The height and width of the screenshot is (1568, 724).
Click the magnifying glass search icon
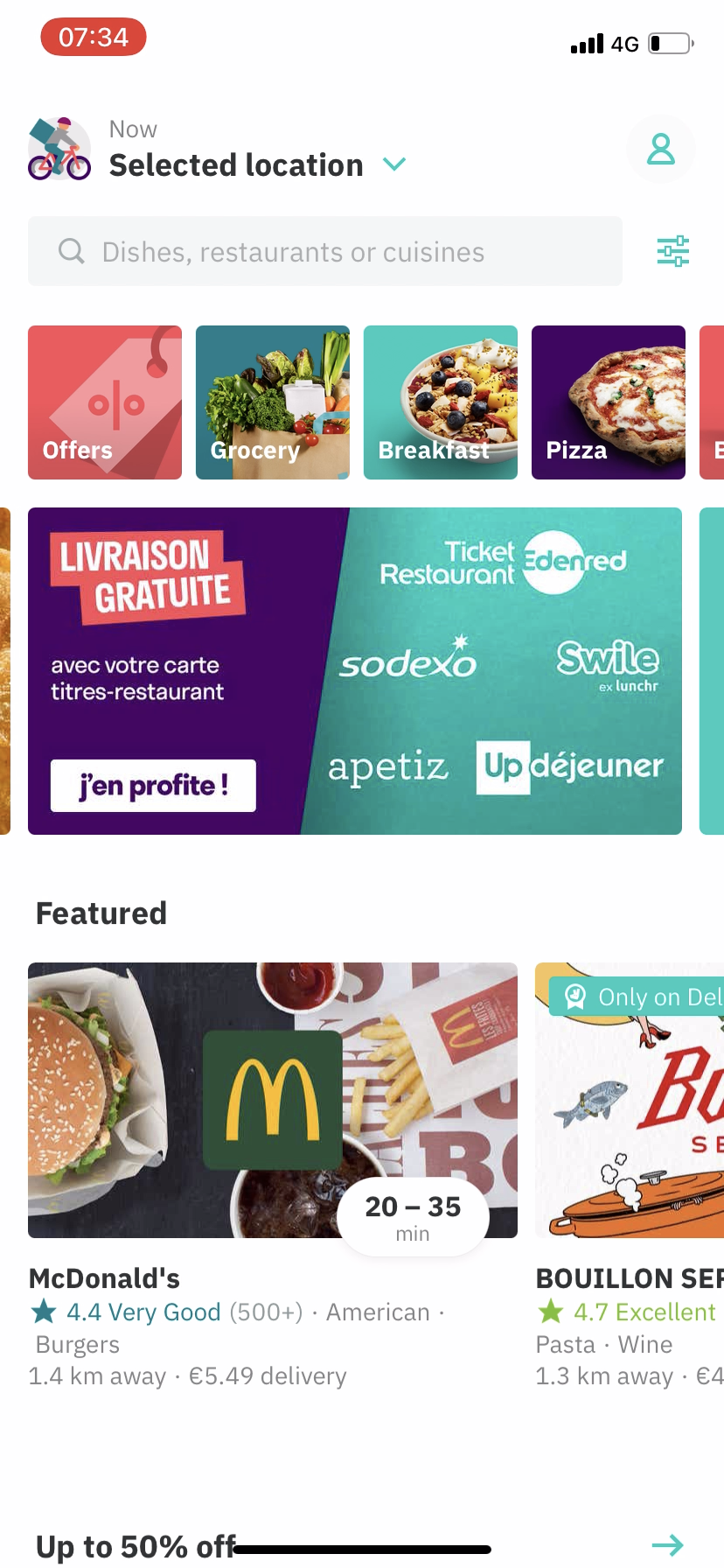click(x=70, y=251)
